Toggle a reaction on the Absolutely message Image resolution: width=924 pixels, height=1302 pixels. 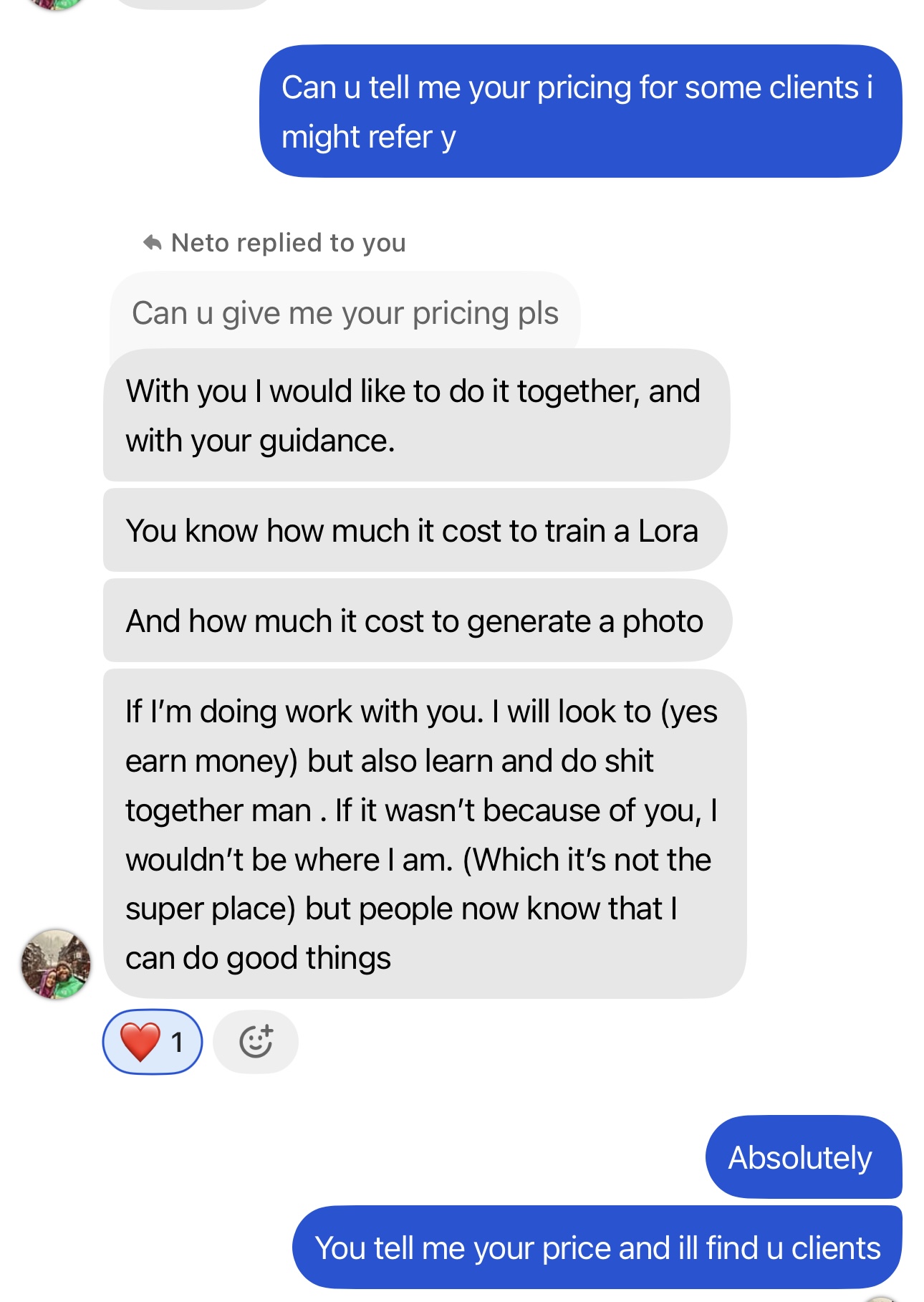[x=802, y=1157]
